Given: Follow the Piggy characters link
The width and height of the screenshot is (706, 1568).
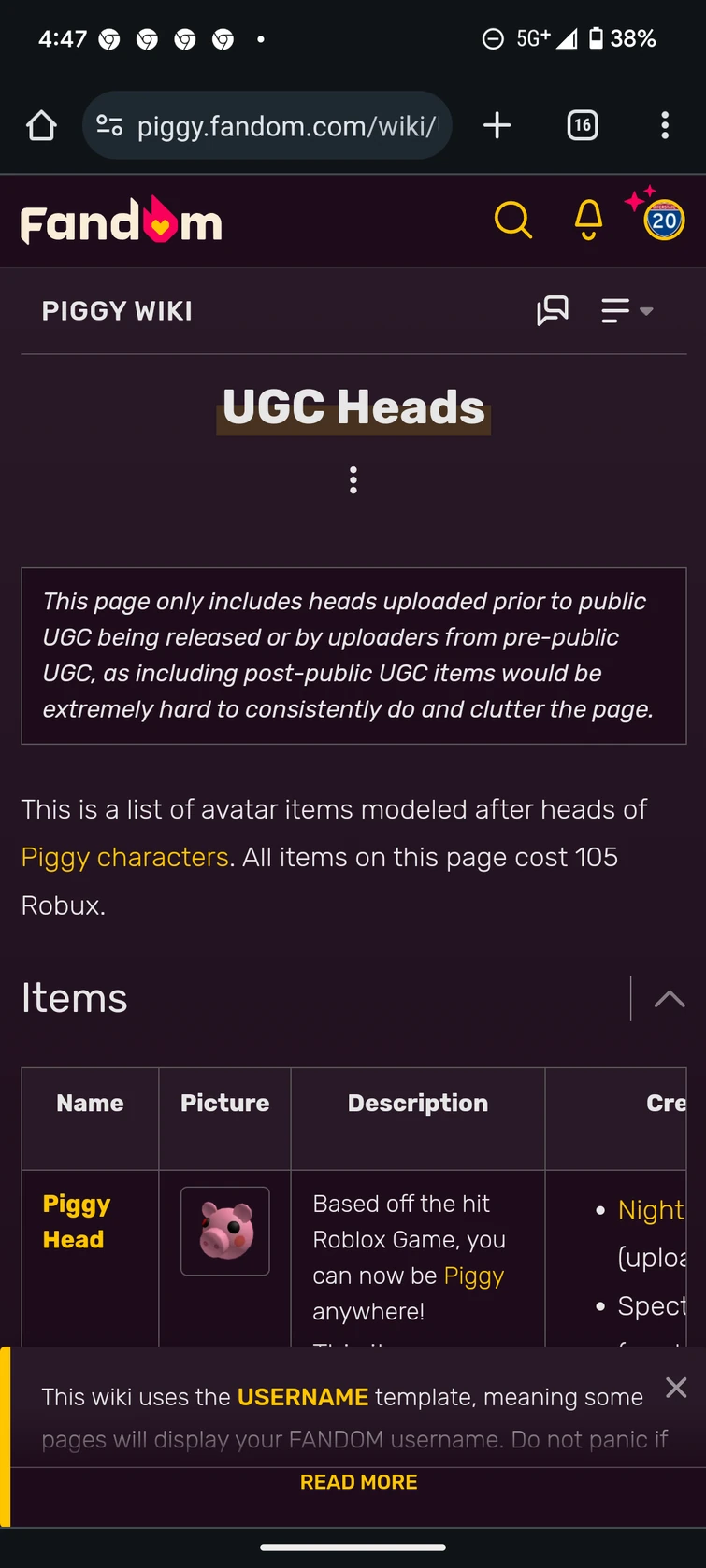Looking at the screenshot, I should click(125, 857).
